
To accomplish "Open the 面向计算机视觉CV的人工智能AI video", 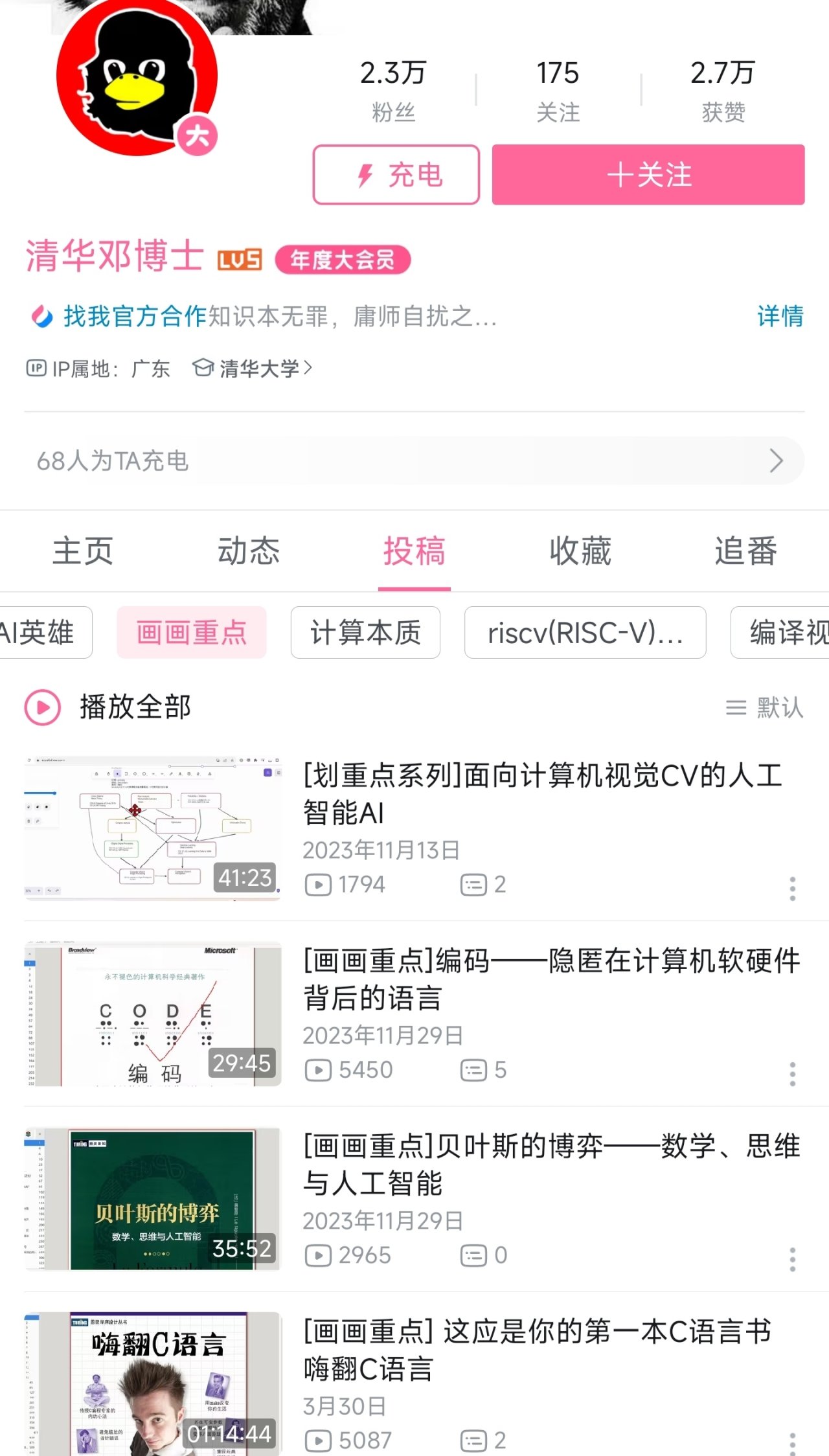I will tap(543, 793).
